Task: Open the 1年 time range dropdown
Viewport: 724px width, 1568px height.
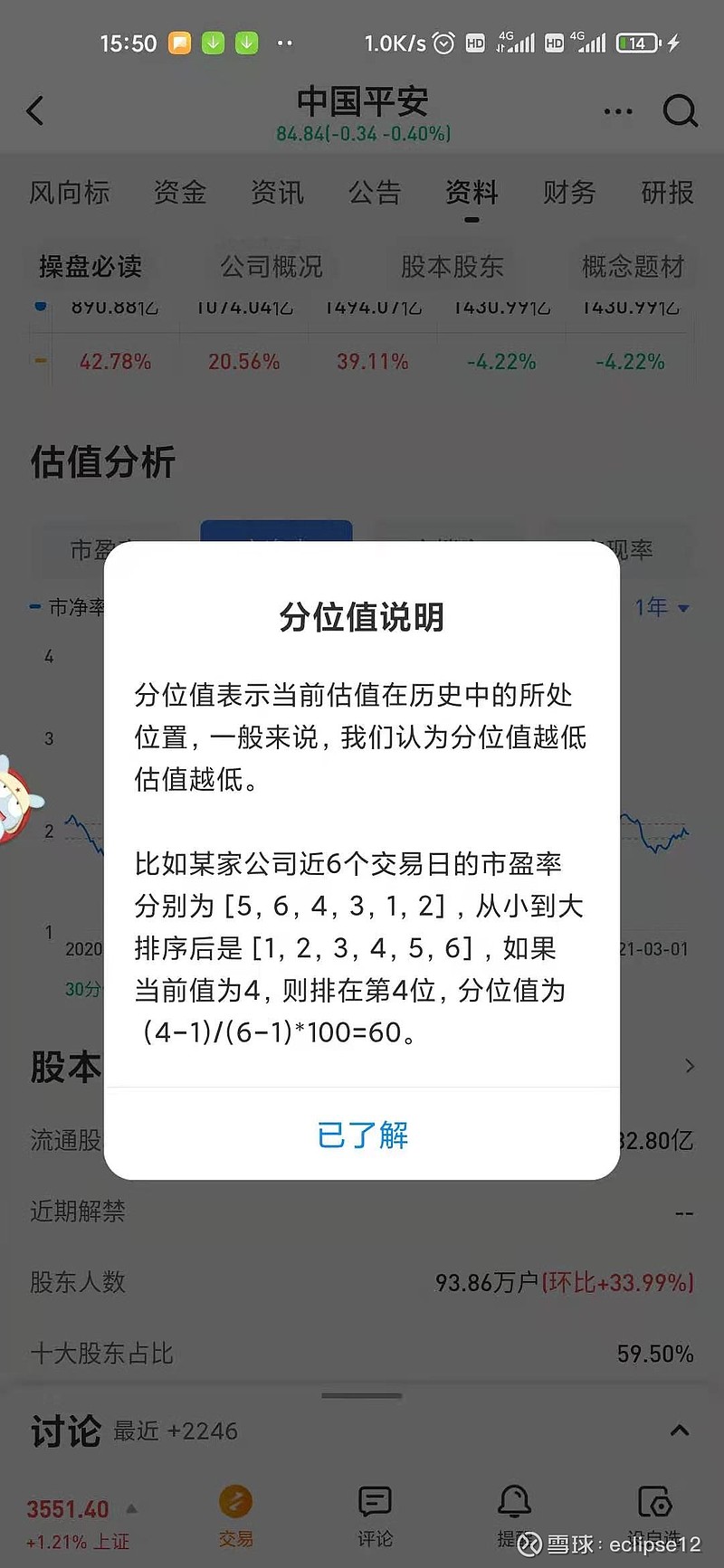Action: pos(662,607)
